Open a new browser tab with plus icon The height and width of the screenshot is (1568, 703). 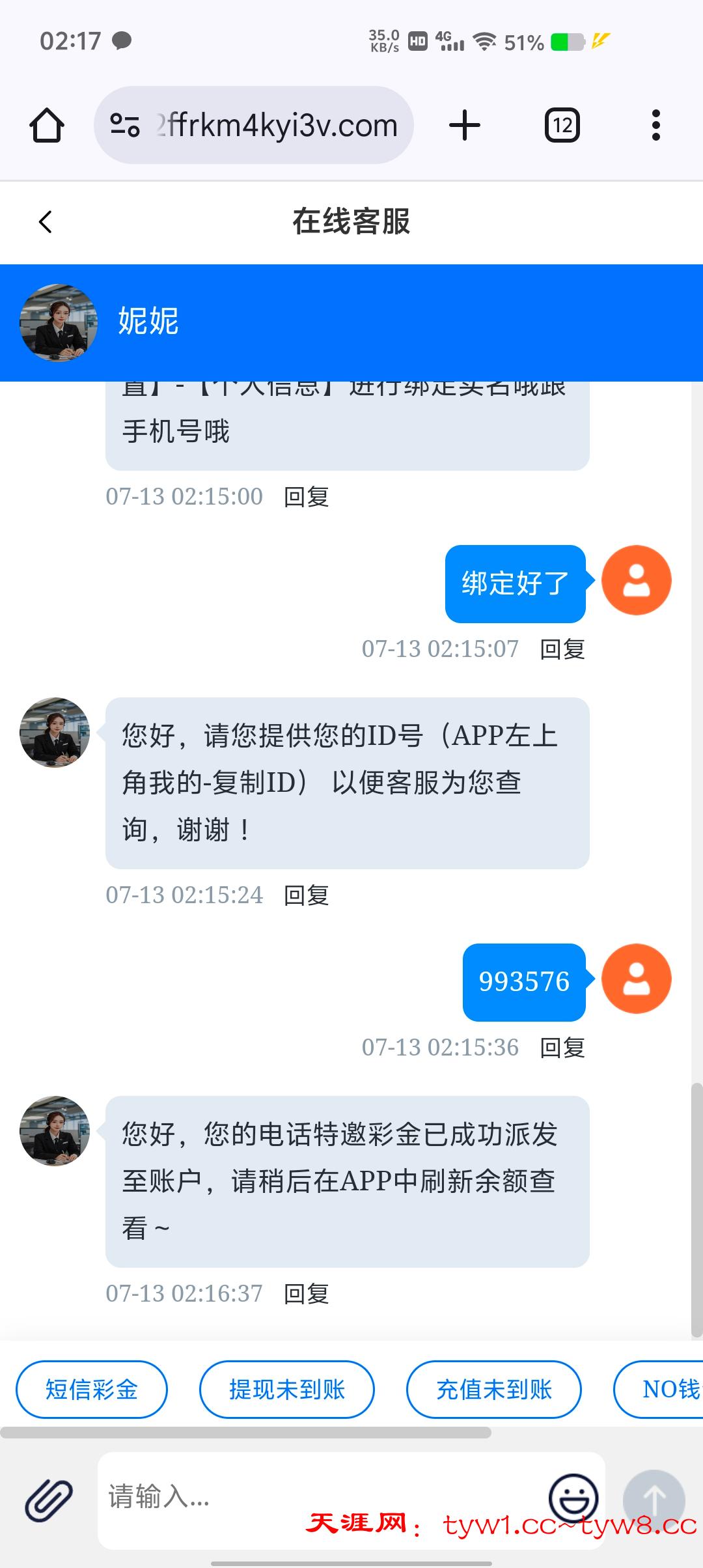463,124
